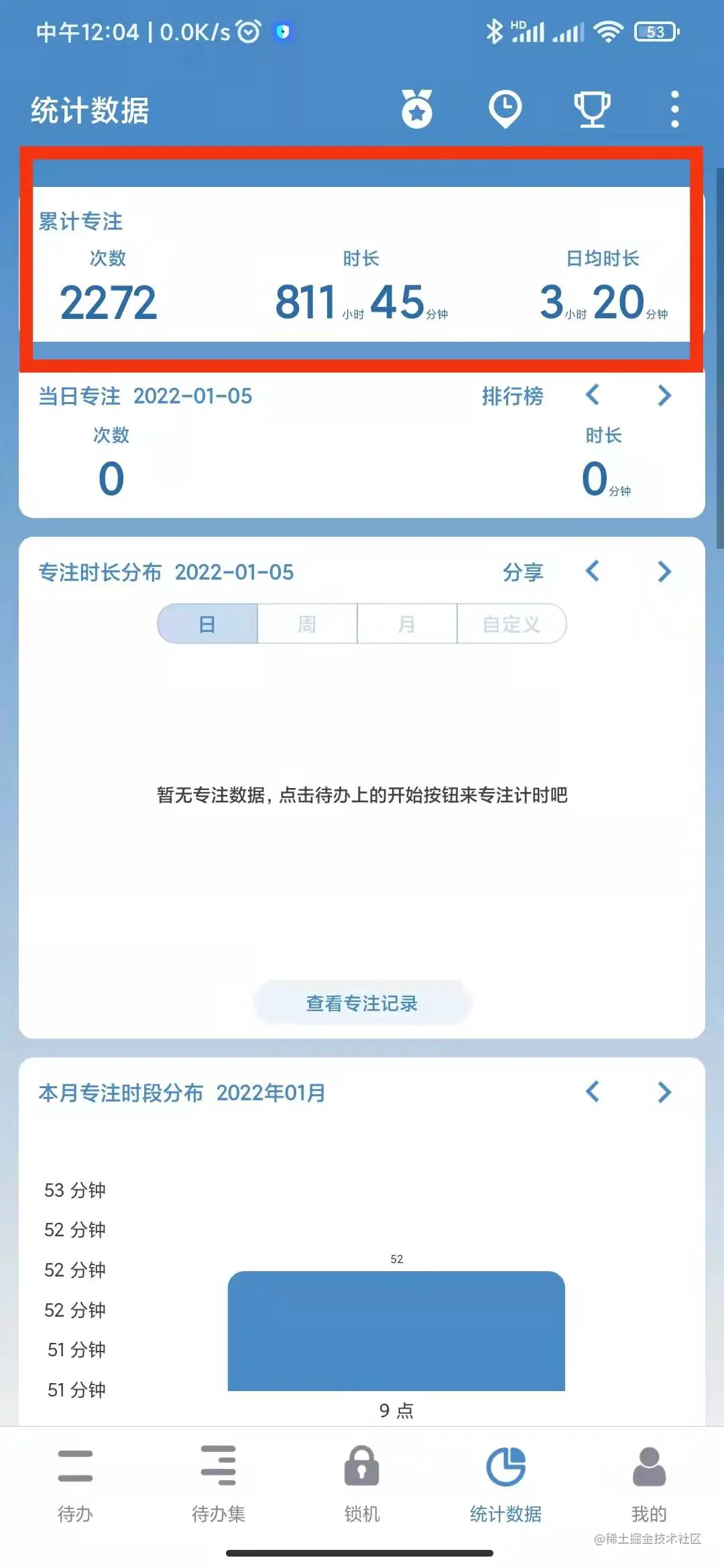This screenshot has height=1568, width=724.
Task: Show previous month in 本月专注时段分布
Action: [593, 1092]
